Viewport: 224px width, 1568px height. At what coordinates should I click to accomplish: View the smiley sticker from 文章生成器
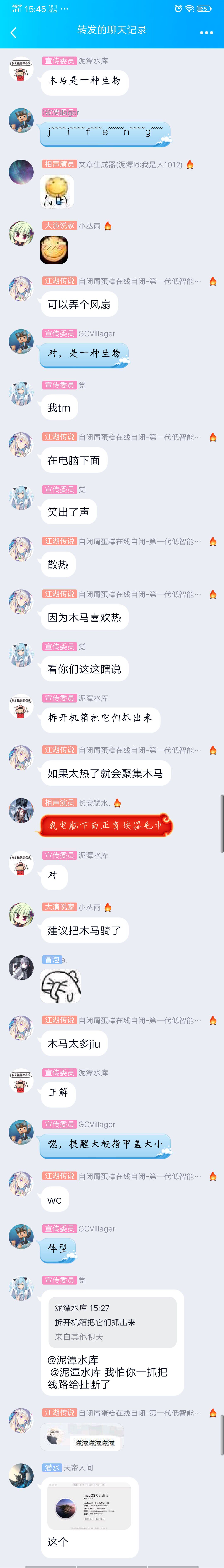coord(57,191)
